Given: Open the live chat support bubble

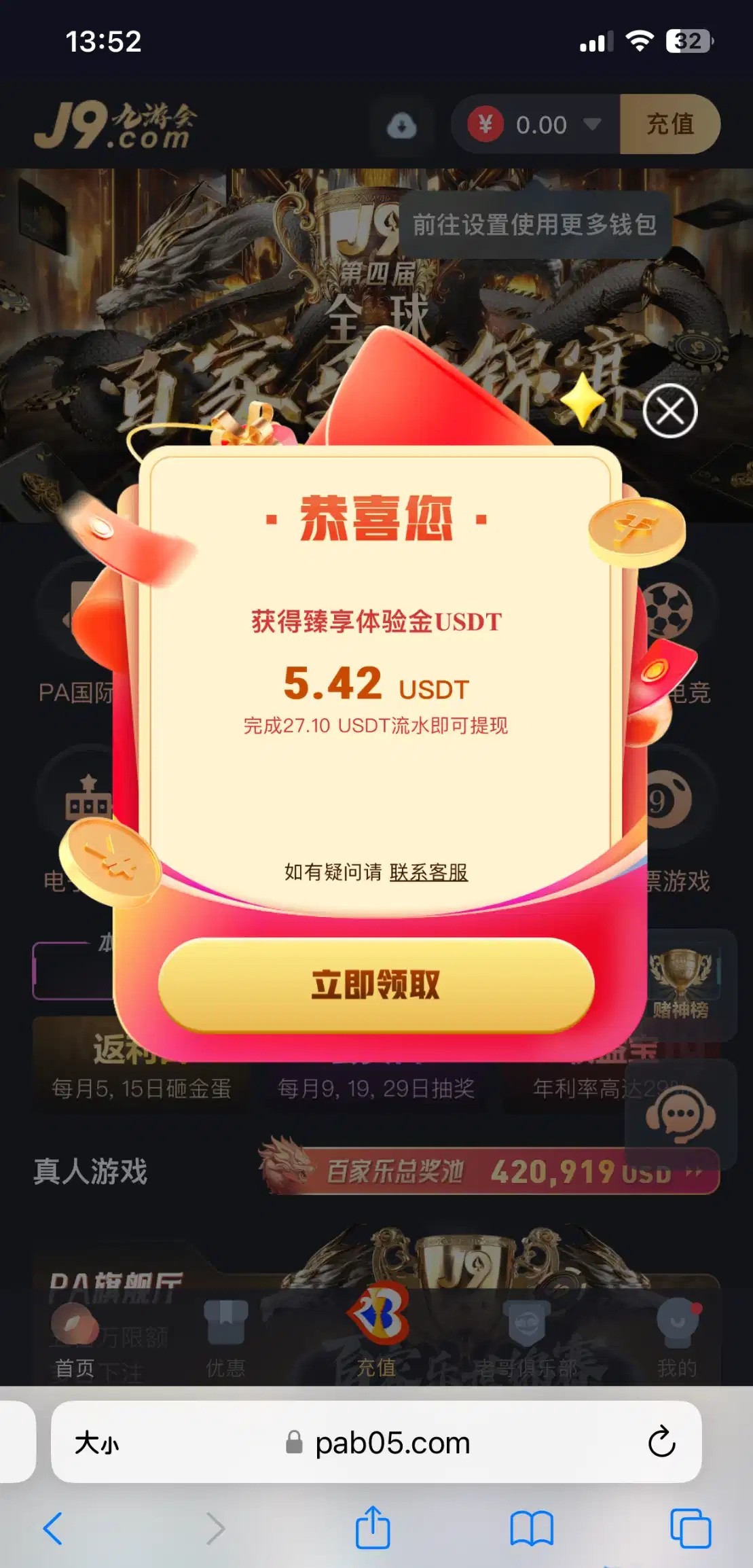Looking at the screenshot, I should (x=680, y=1115).
